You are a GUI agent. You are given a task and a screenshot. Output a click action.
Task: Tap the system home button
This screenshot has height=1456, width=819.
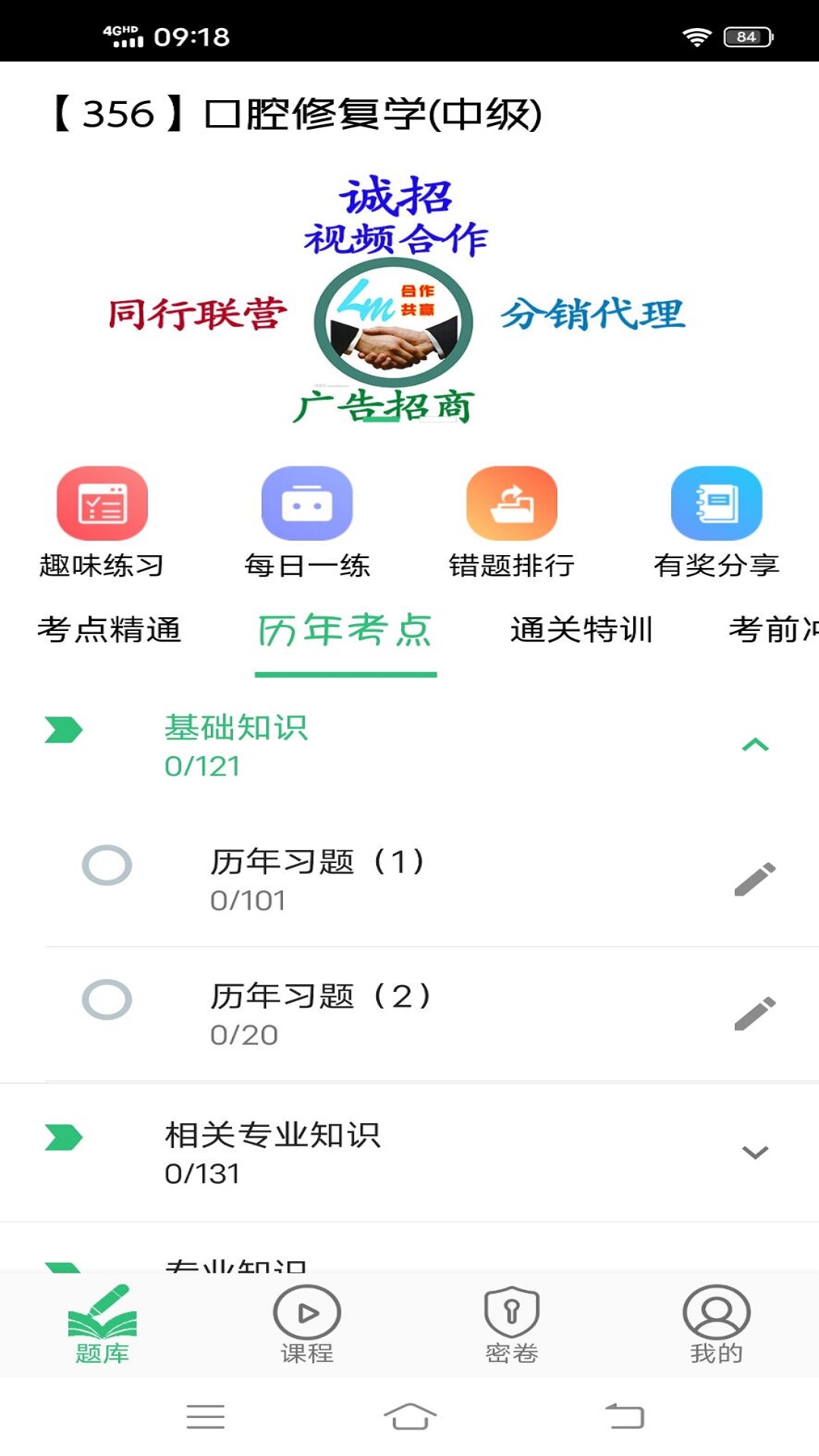pos(409,1416)
